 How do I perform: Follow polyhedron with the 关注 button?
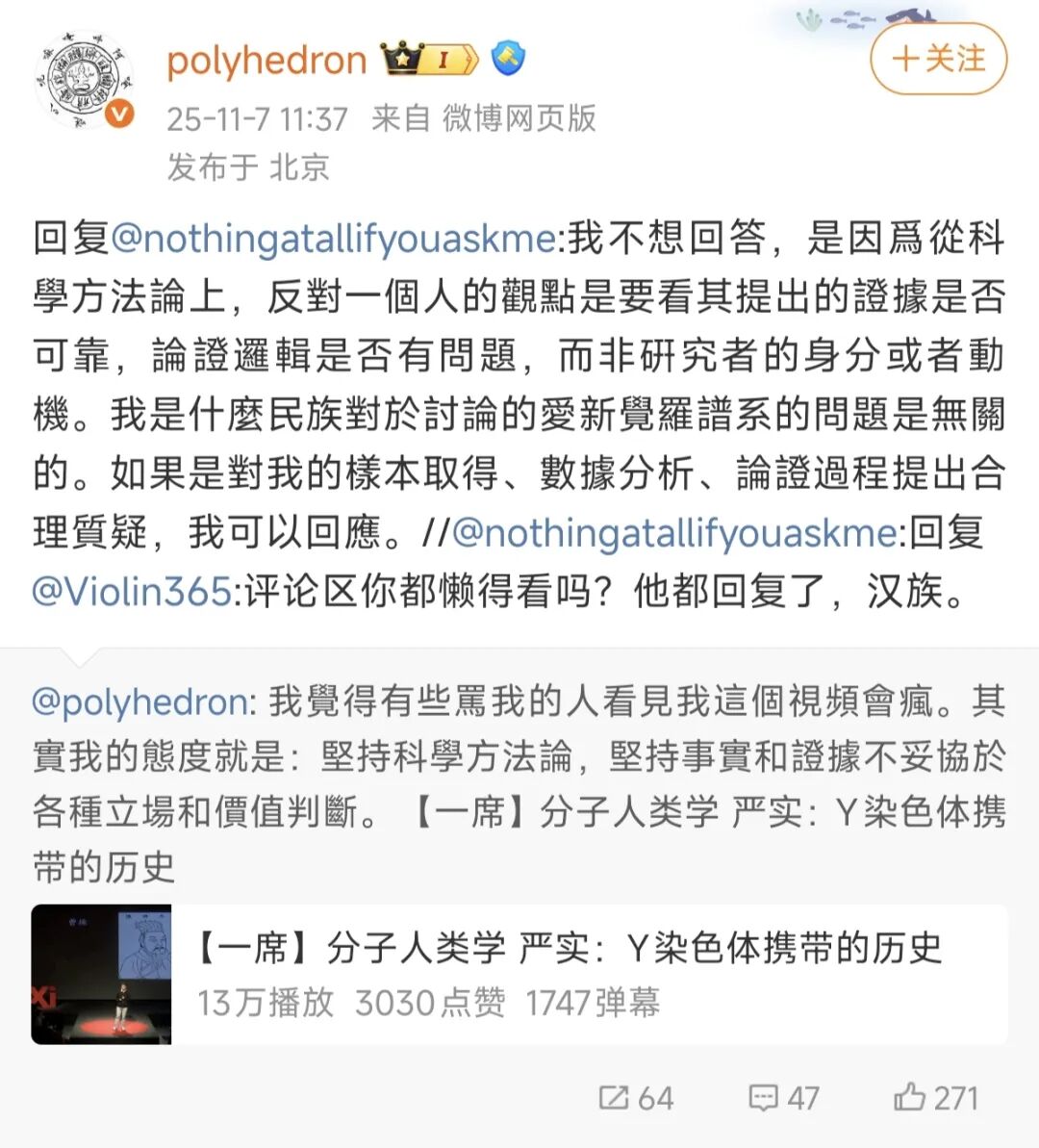(938, 59)
